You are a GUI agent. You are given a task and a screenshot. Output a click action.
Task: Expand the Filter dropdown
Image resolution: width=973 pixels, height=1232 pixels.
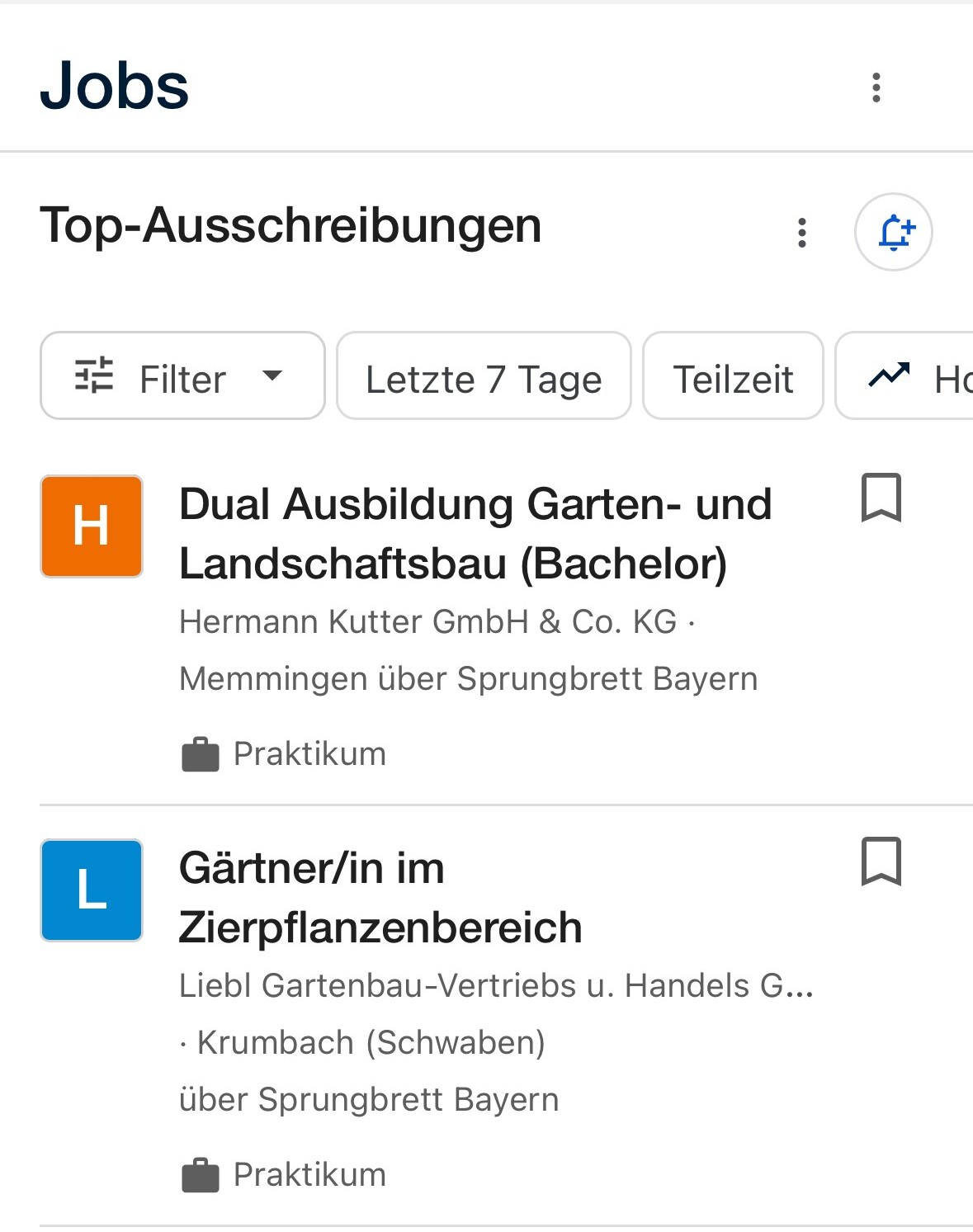point(182,376)
